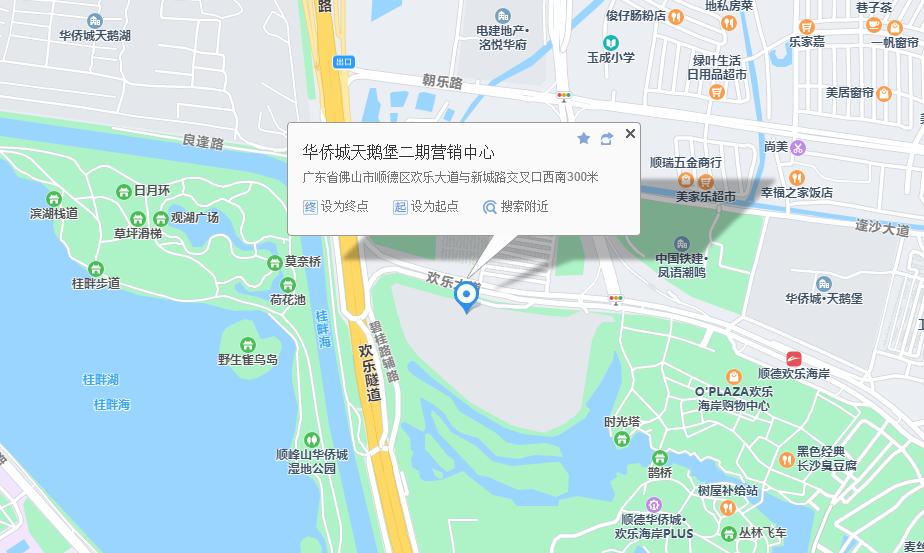This screenshot has height=553, width=924.
Task: Share this location via the arrow icon
Action: 606,139
